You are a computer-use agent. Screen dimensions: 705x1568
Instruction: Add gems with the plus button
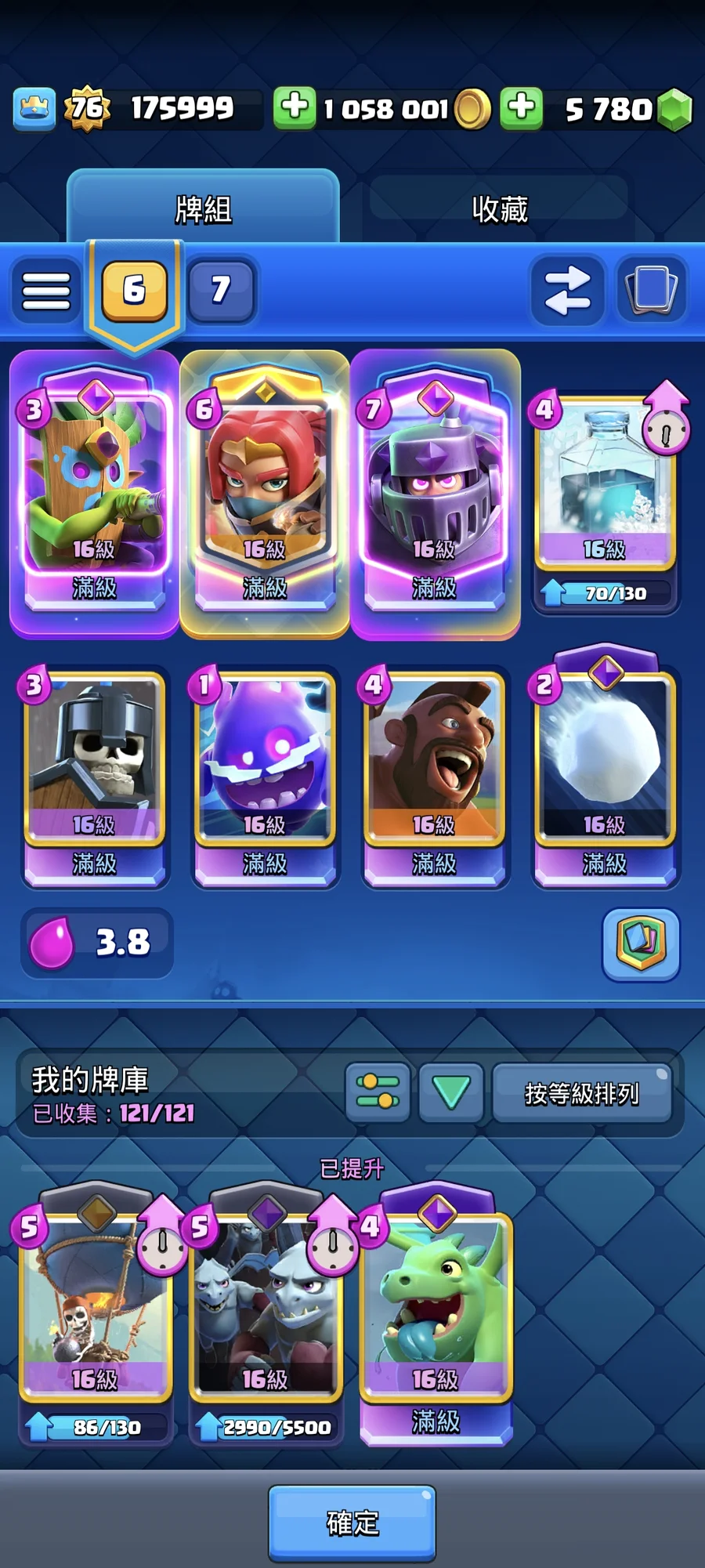522,107
